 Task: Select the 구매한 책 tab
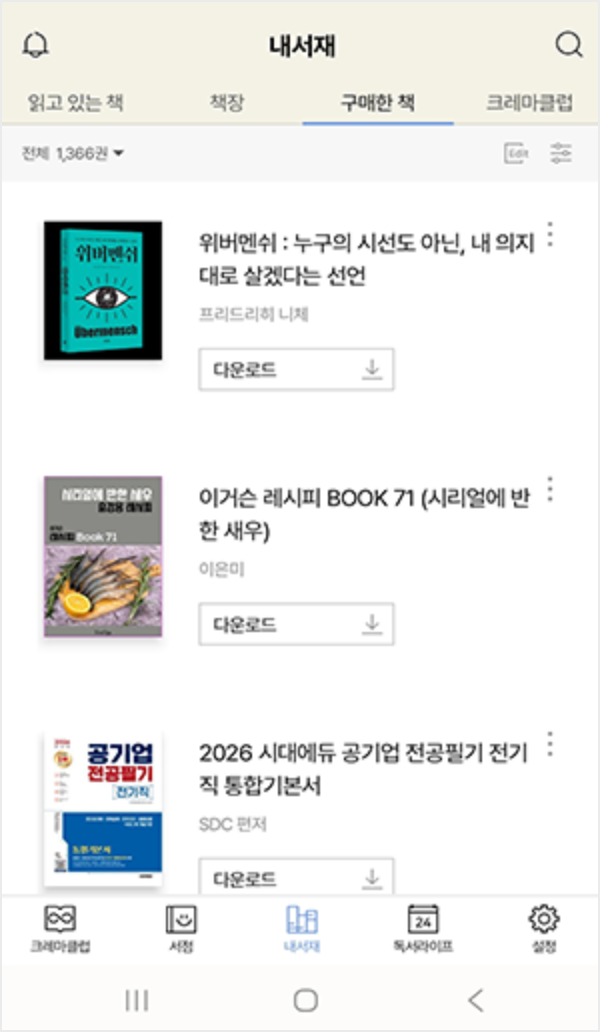point(378,103)
